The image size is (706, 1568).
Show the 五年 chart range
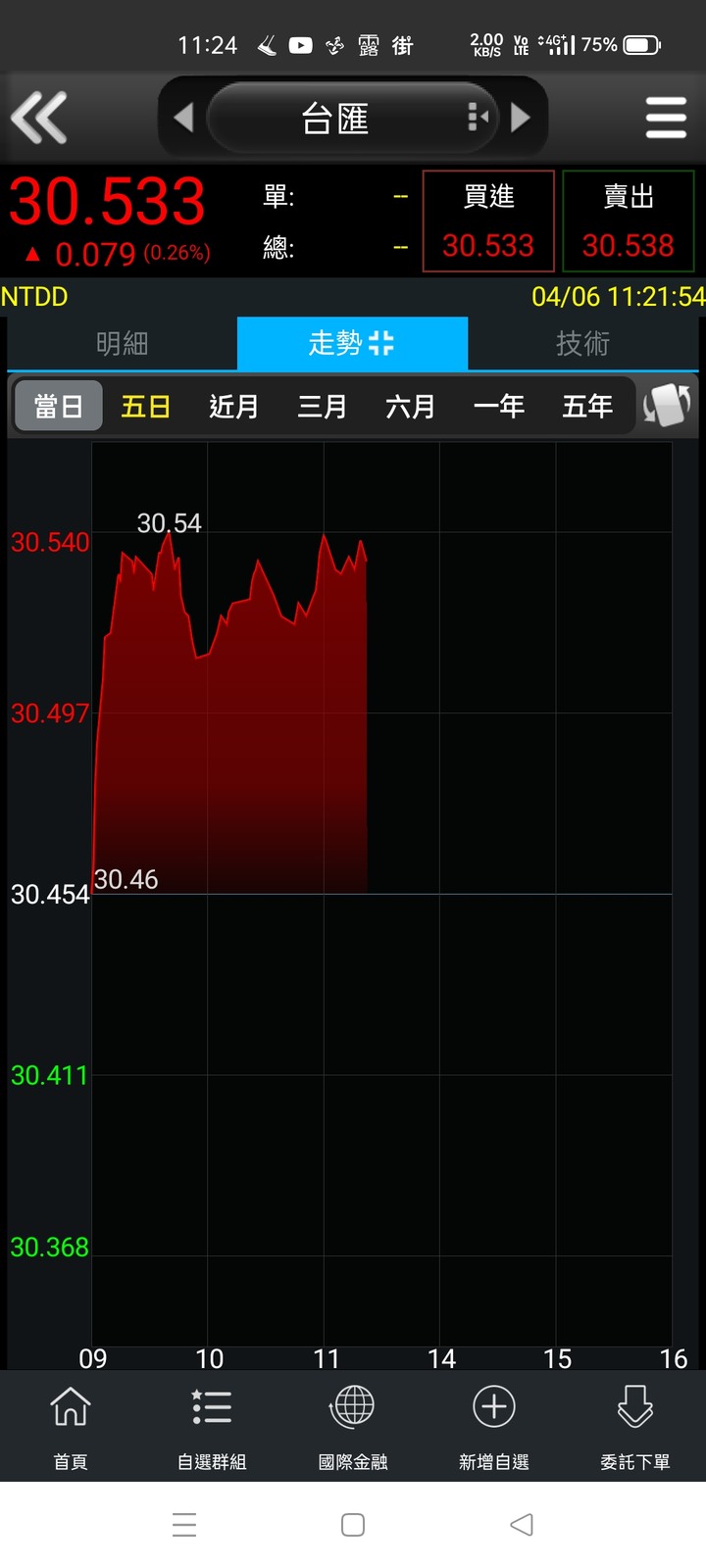[x=587, y=406]
